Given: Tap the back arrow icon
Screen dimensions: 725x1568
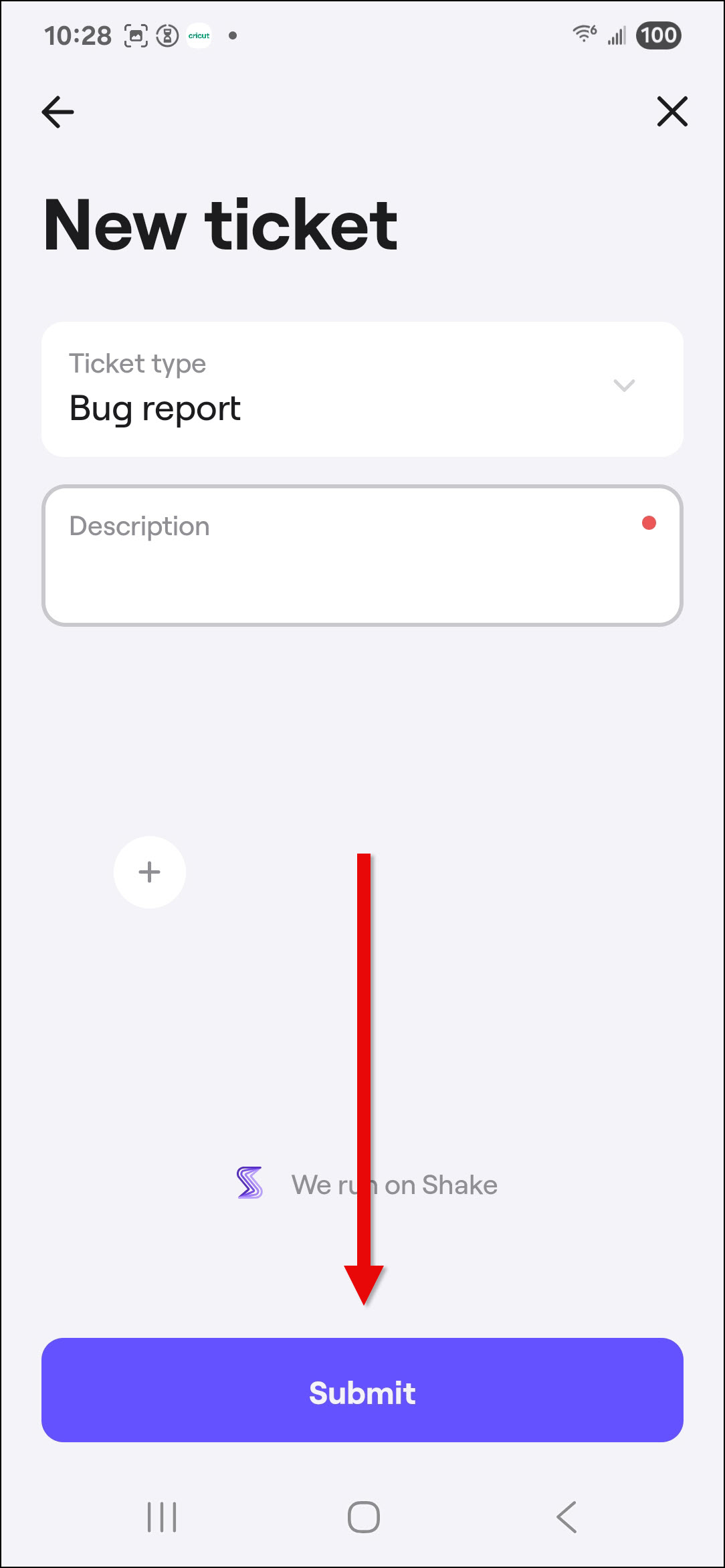Looking at the screenshot, I should pyautogui.click(x=57, y=112).
